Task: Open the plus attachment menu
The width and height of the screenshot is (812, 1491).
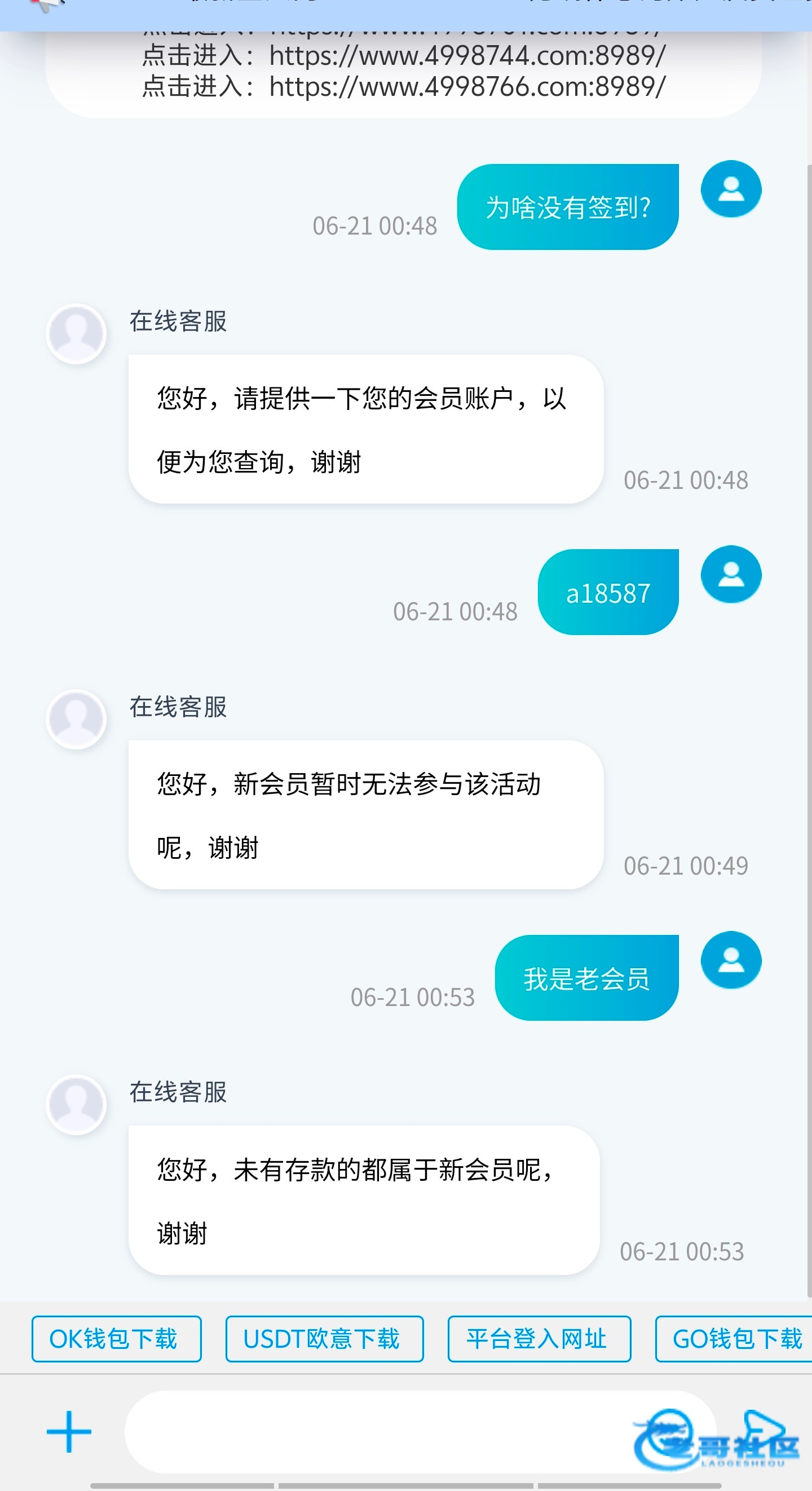Action: coord(69,1431)
